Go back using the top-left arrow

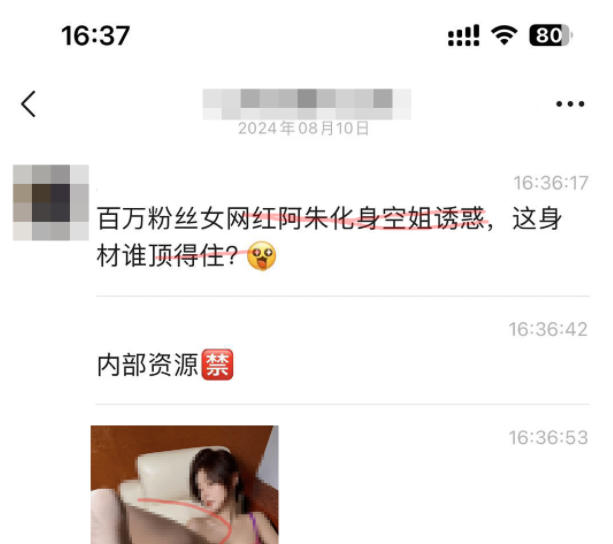click(x=29, y=103)
